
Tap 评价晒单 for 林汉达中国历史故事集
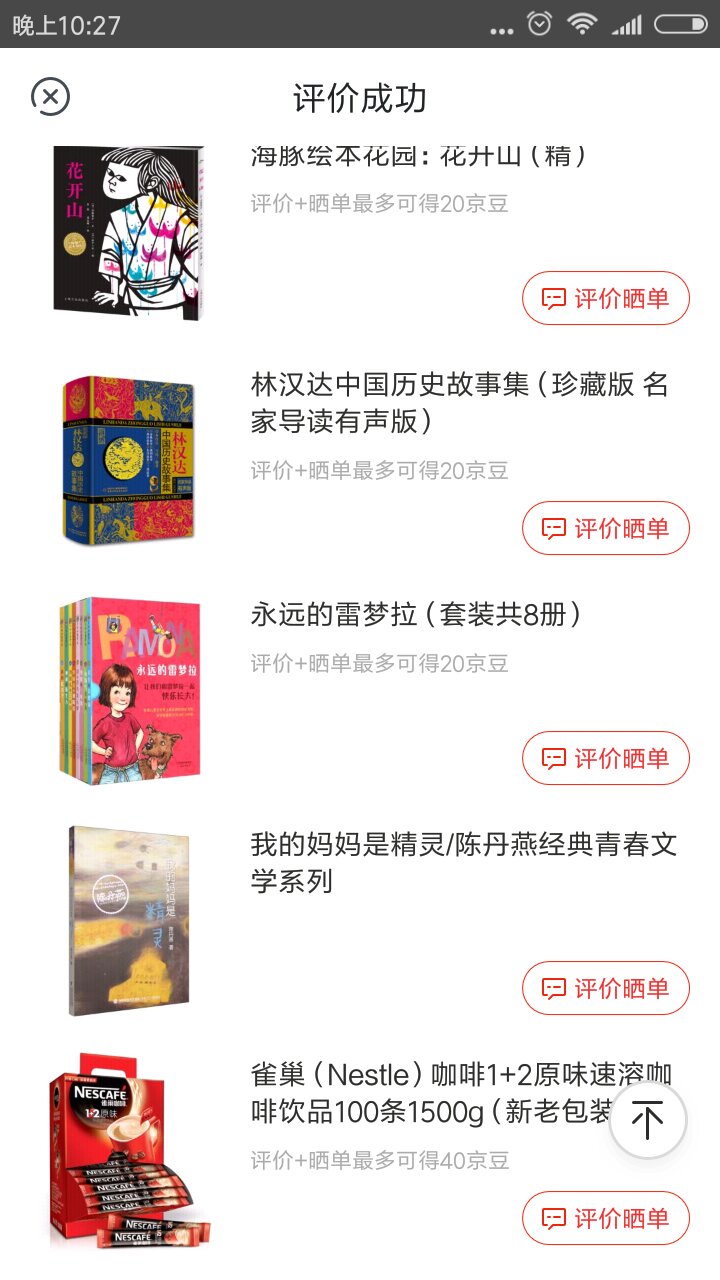606,528
